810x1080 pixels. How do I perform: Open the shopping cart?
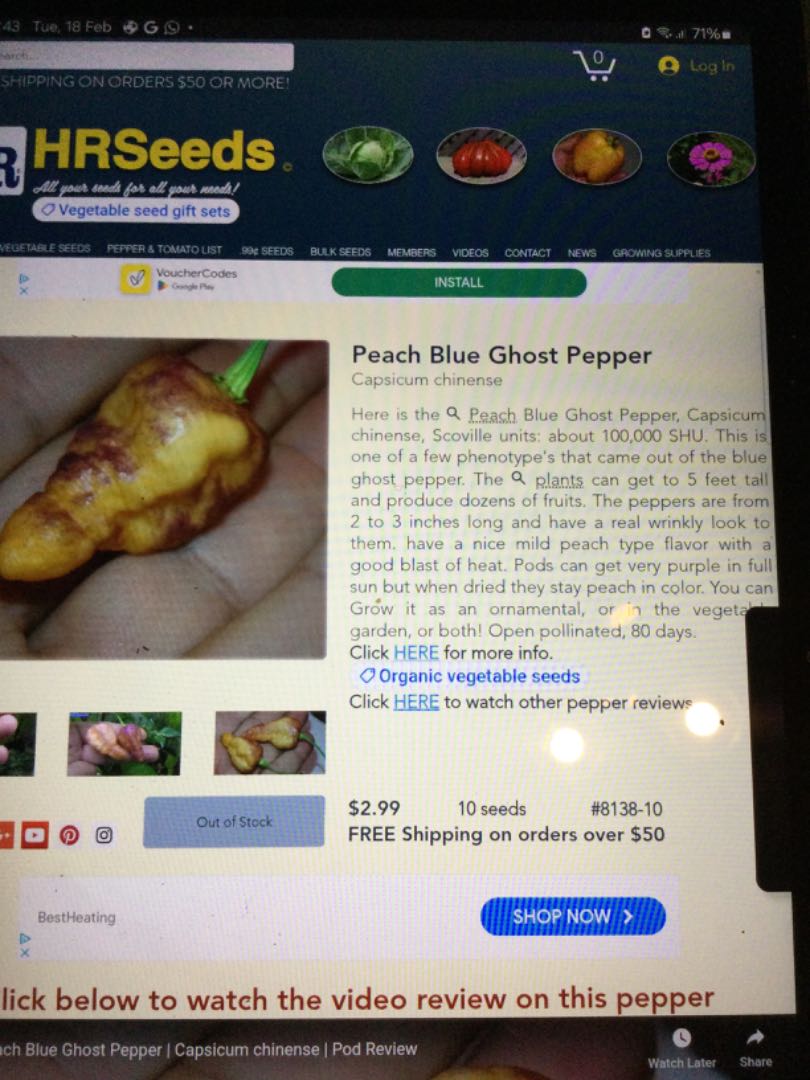(x=595, y=65)
